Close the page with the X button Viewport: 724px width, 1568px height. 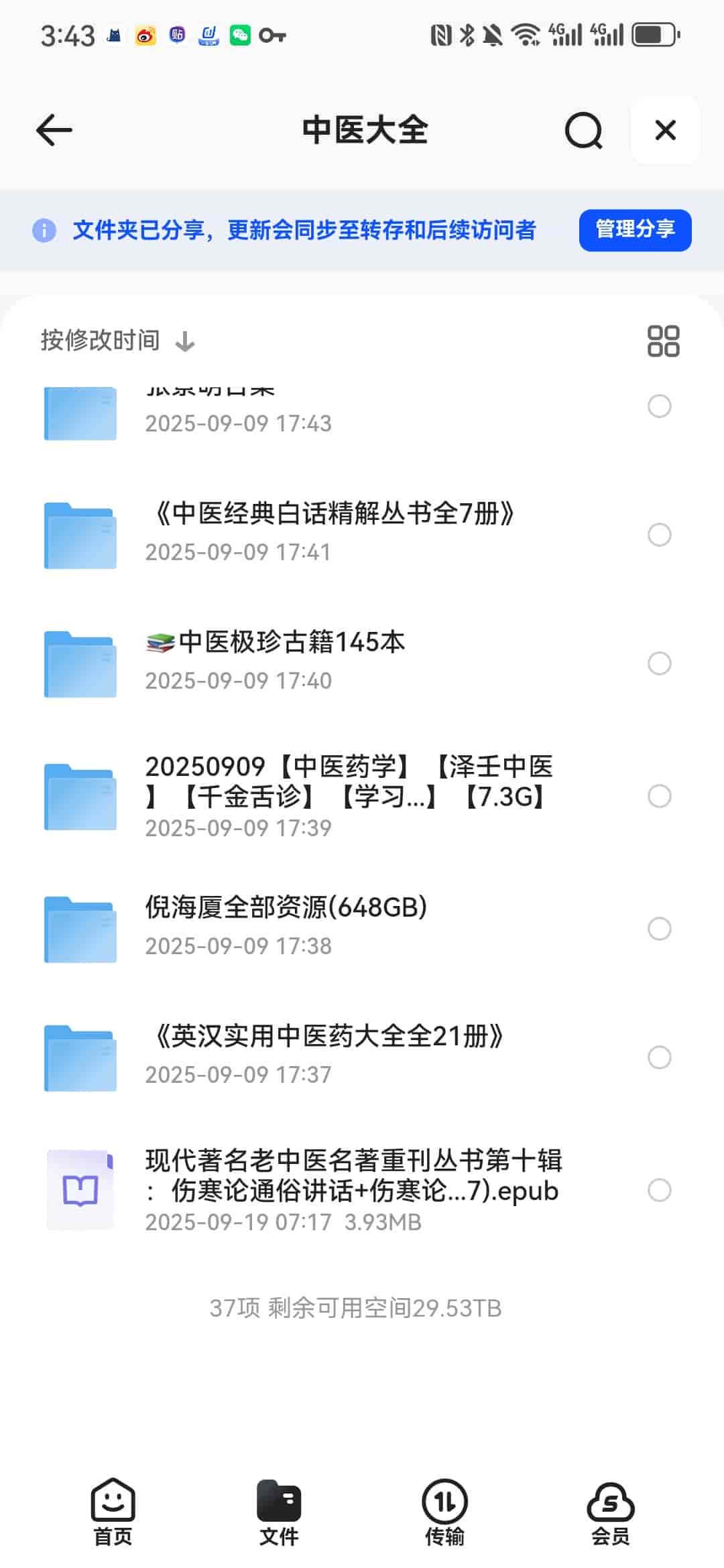coord(665,130)
